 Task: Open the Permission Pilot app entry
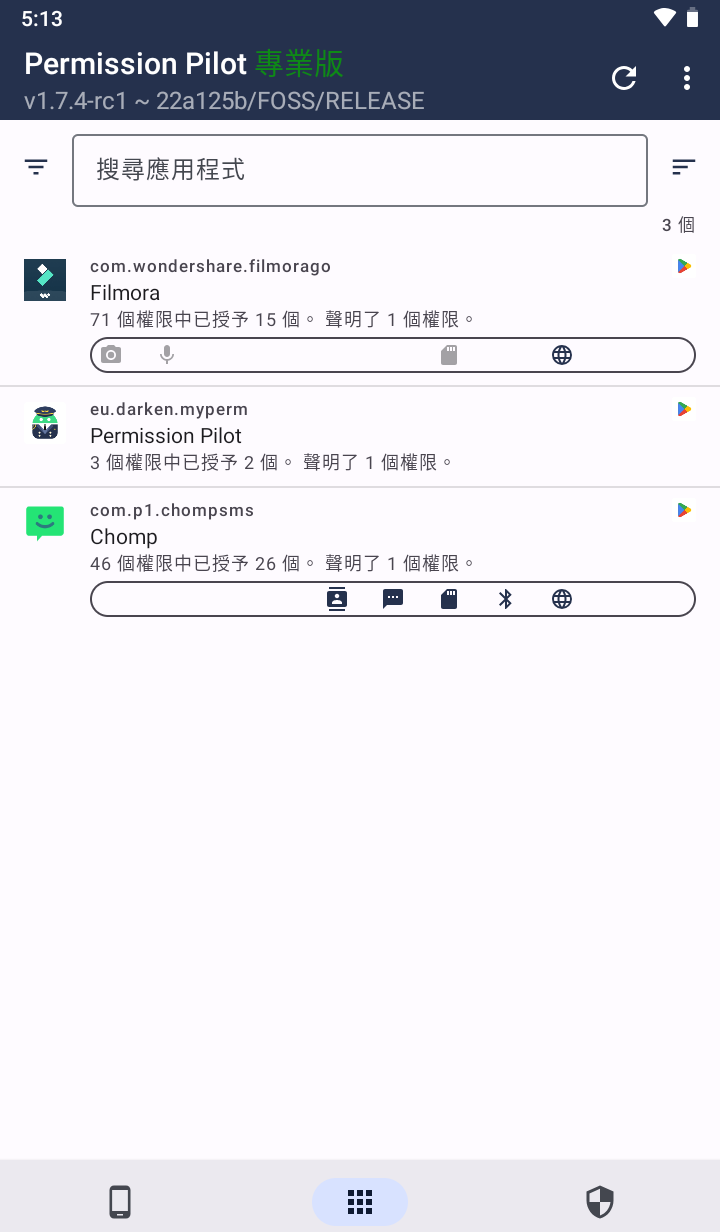coord(300,435)
